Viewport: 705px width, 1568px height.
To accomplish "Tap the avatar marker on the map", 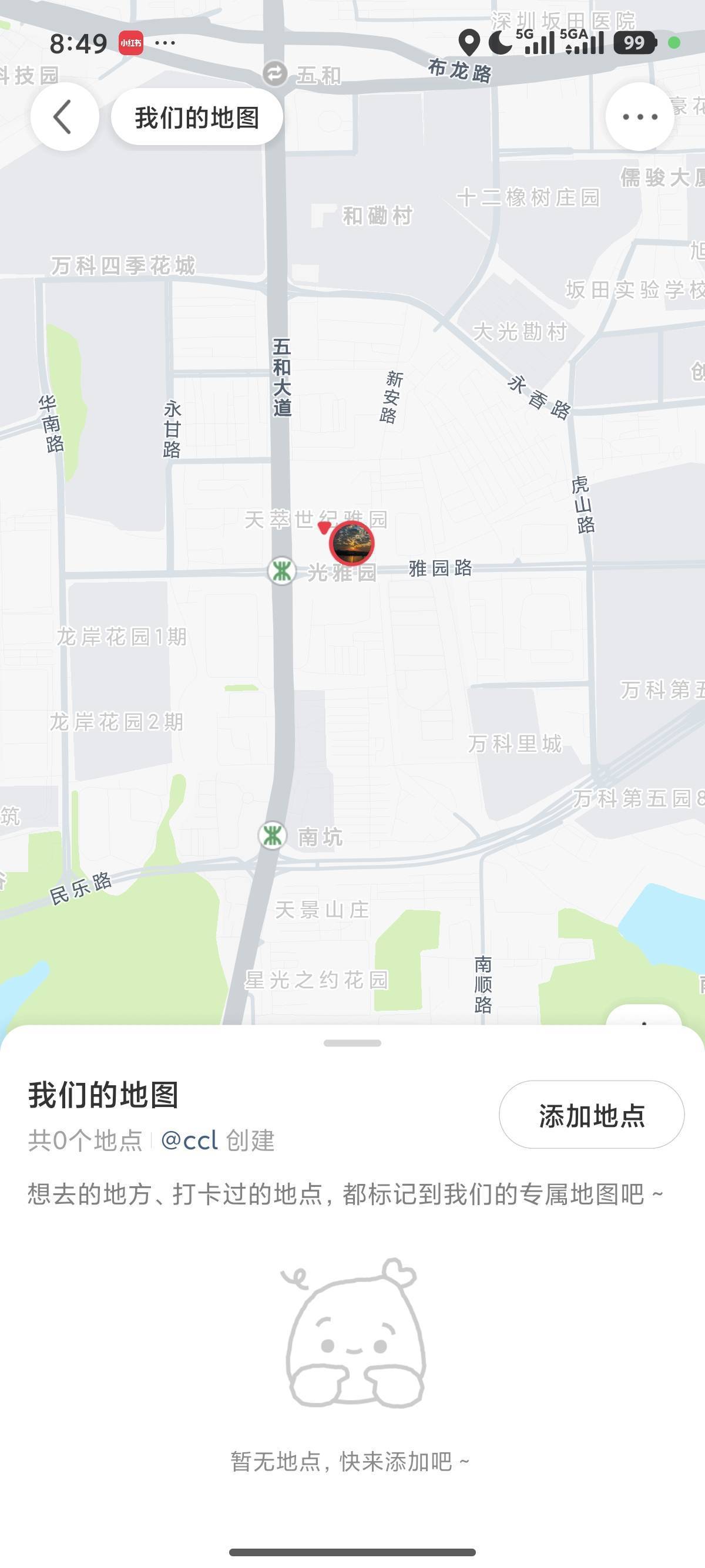I will click(351, 543).
